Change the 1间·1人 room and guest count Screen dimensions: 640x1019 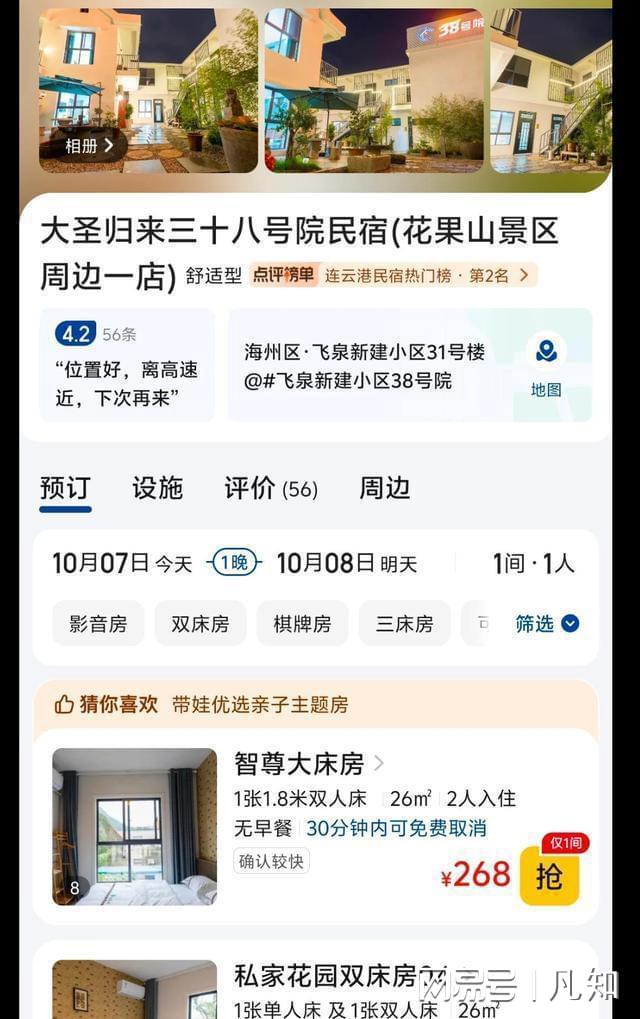point(533,564)
